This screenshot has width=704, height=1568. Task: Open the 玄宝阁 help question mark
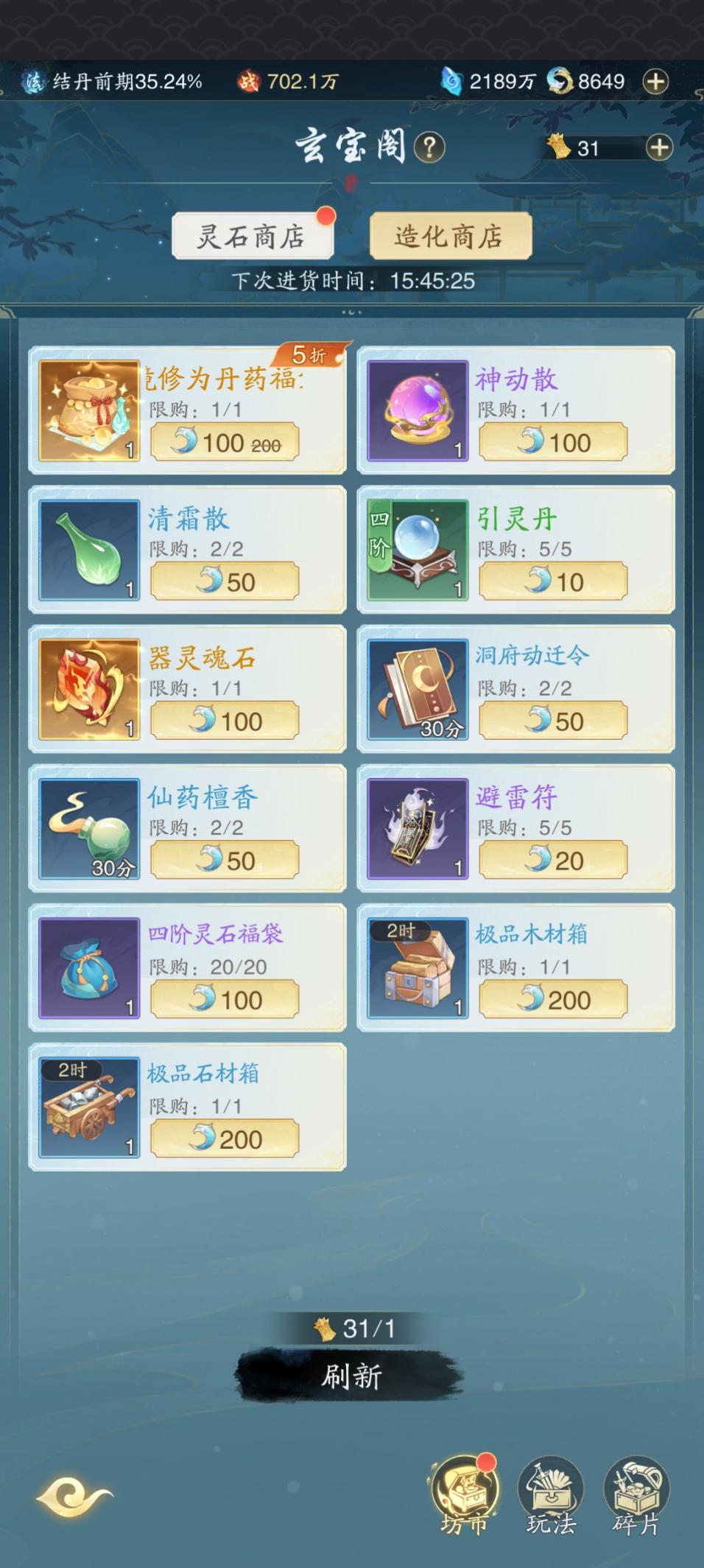[429, 147]
